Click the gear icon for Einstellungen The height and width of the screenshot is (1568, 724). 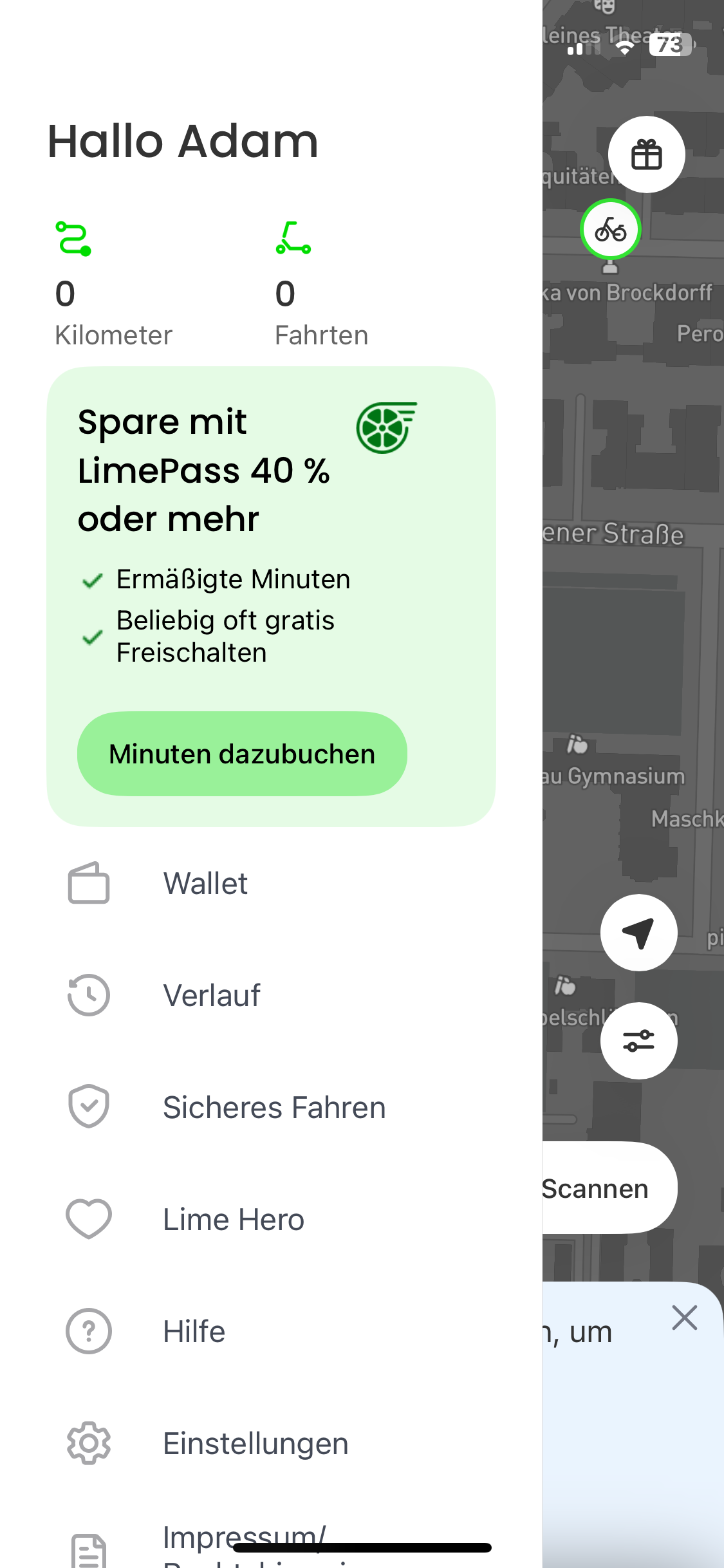pyautogui.click(x=88, y=1442)
